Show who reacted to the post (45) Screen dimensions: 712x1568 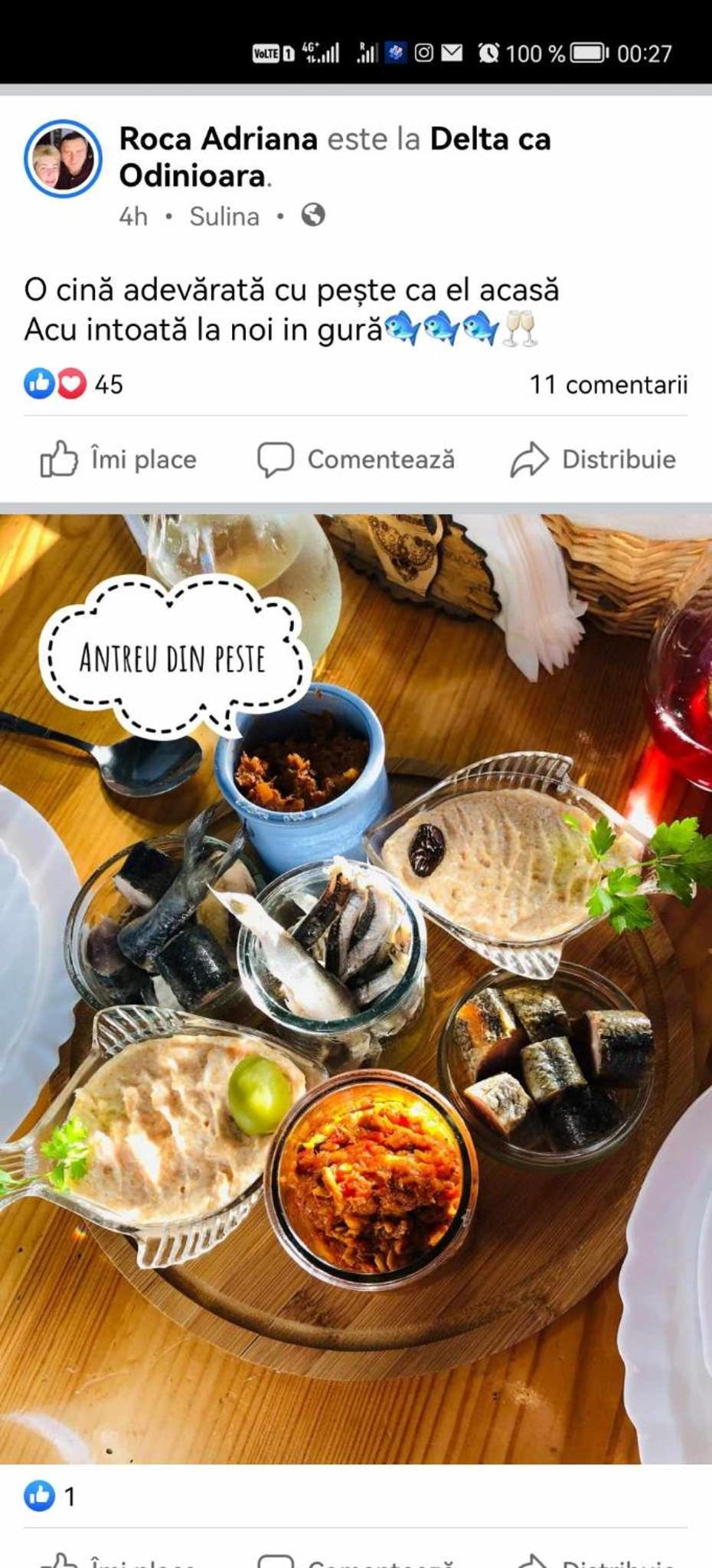pyautogui.click(x=73, y=384)
